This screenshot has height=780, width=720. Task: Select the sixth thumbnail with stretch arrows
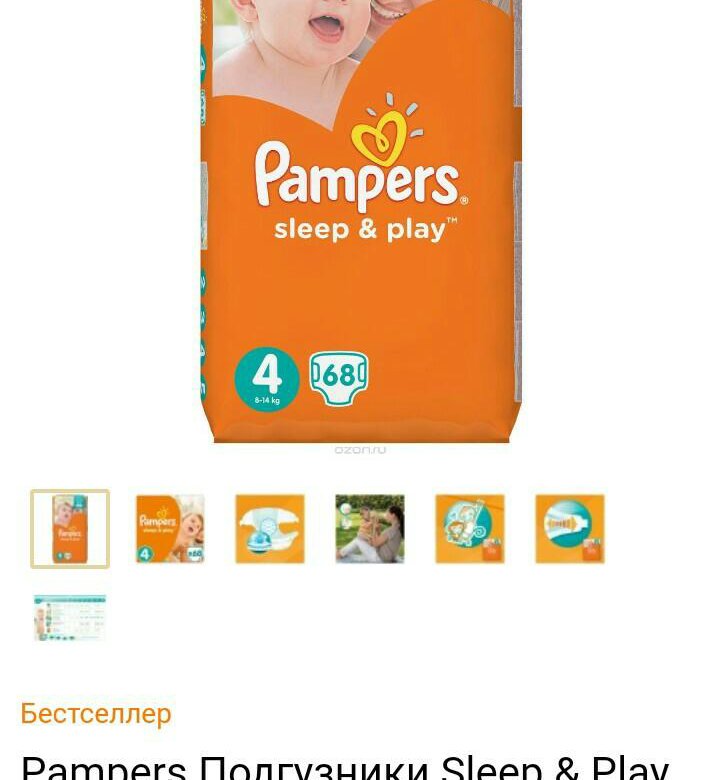coord(570,529)
